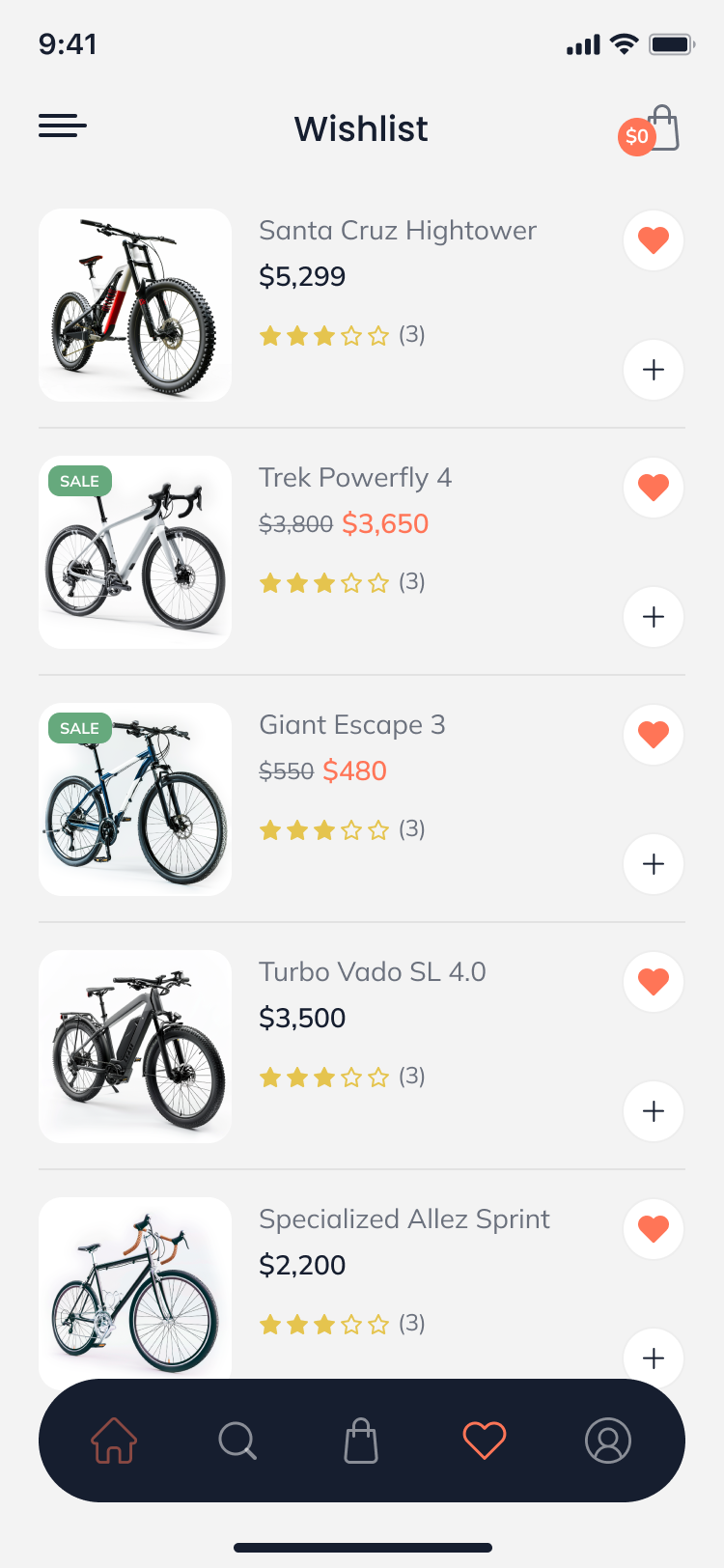
Task: Add Santa Cruz Hightower to cart with plus button
Action: 653,370
